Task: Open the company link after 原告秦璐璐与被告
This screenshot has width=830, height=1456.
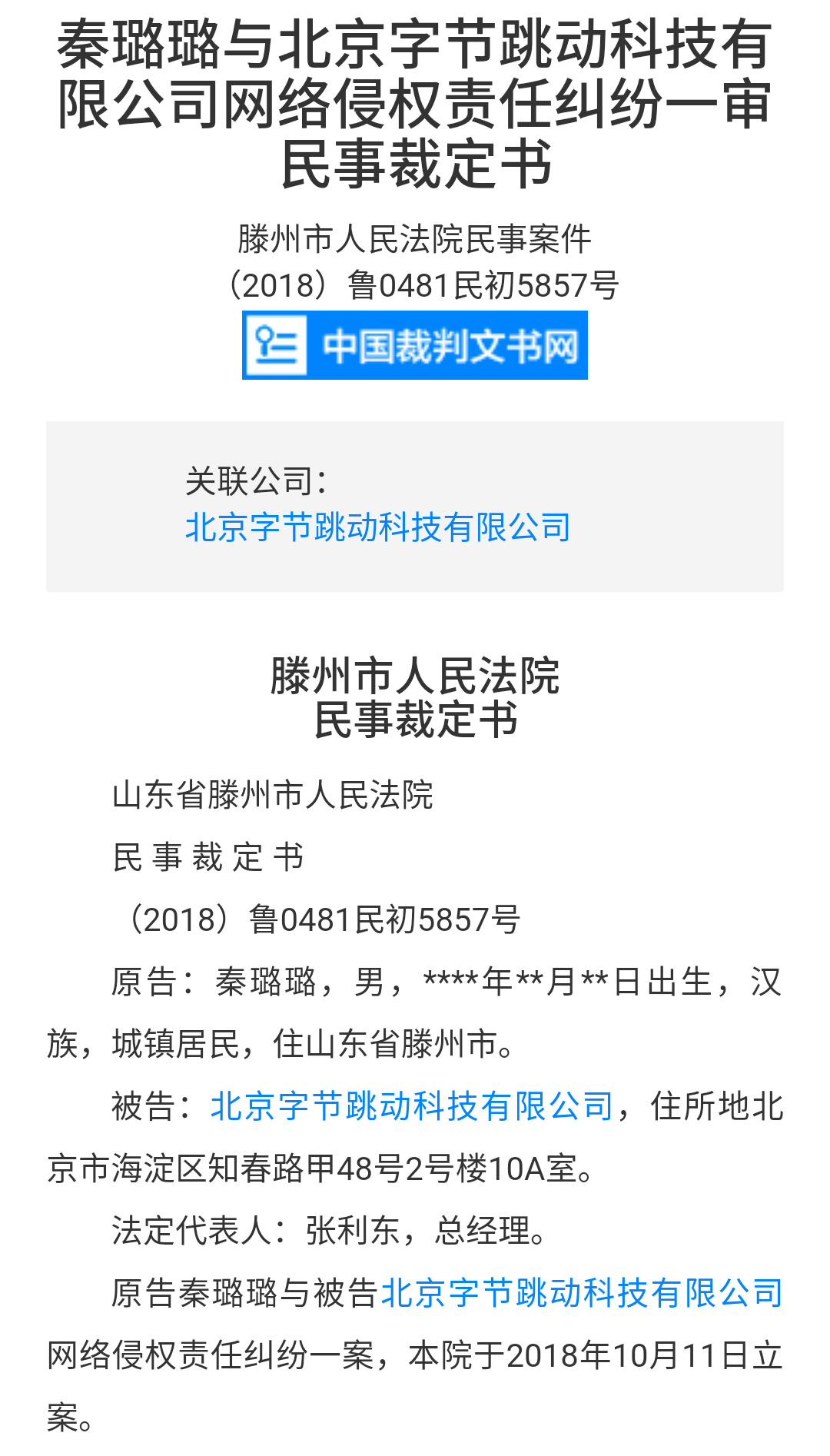Action: pos(581,1293)
